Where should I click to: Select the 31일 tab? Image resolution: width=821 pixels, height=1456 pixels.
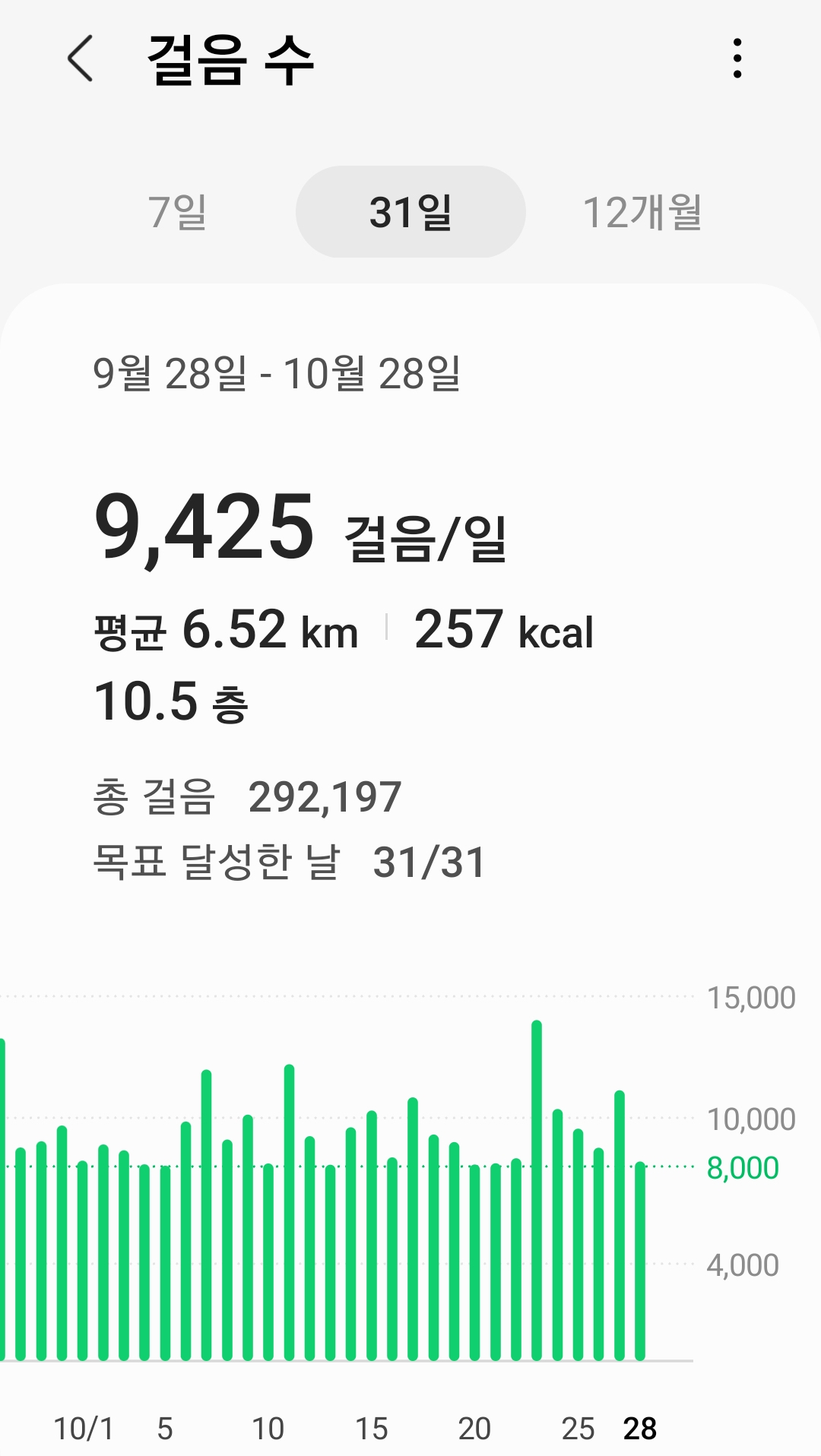pyautogui.click(x=410, y=212)
